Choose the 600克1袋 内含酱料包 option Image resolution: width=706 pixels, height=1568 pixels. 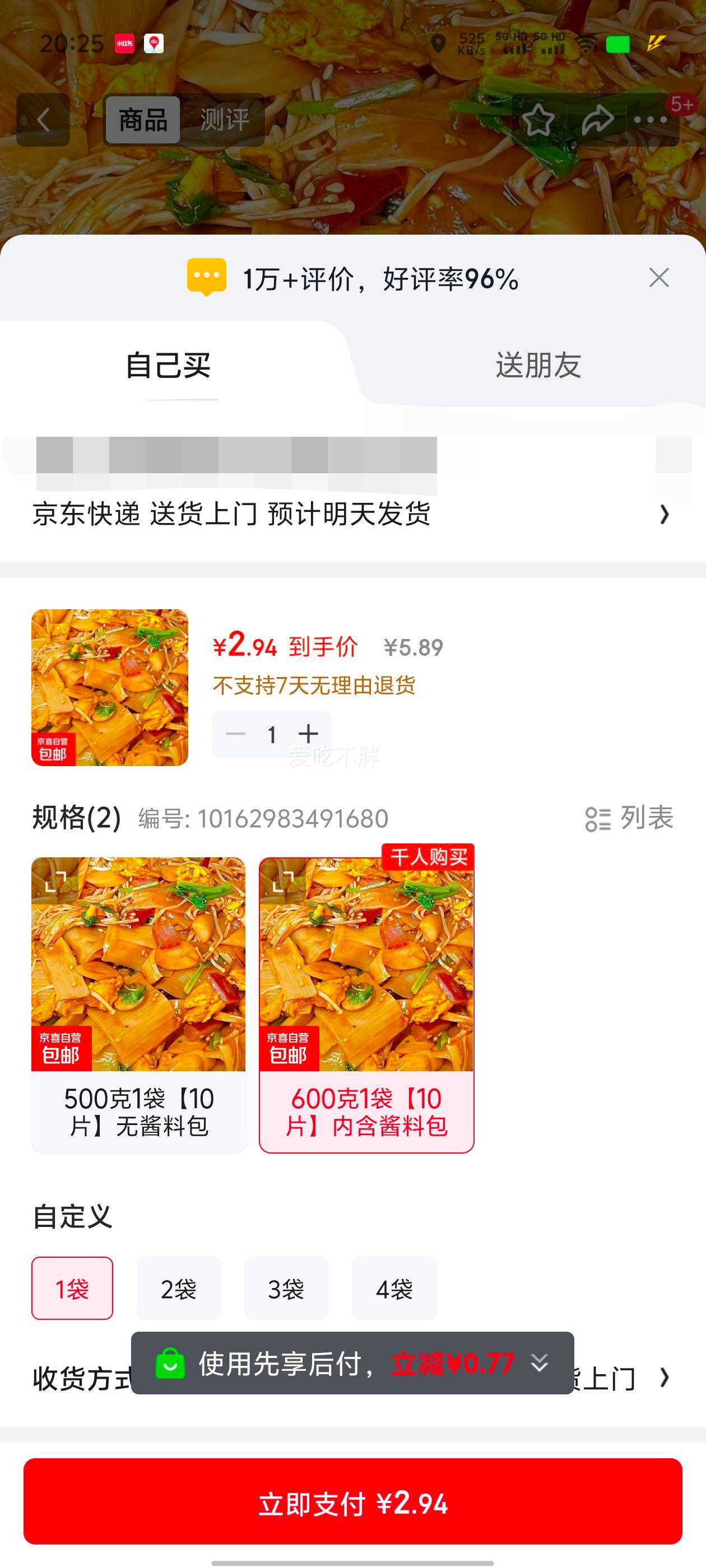point(366,1004)
